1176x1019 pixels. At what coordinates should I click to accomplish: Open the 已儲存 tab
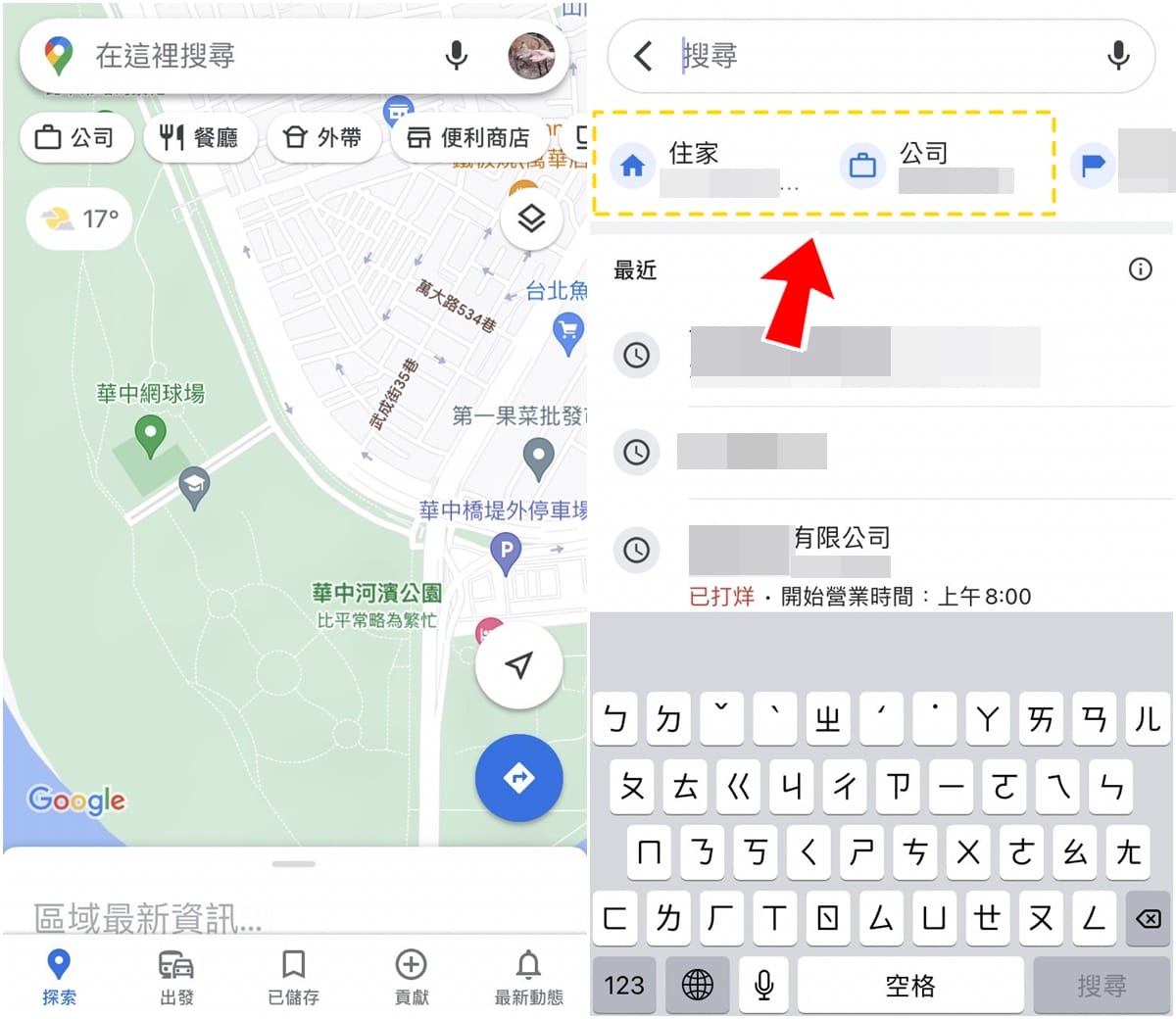click(293, 977)
